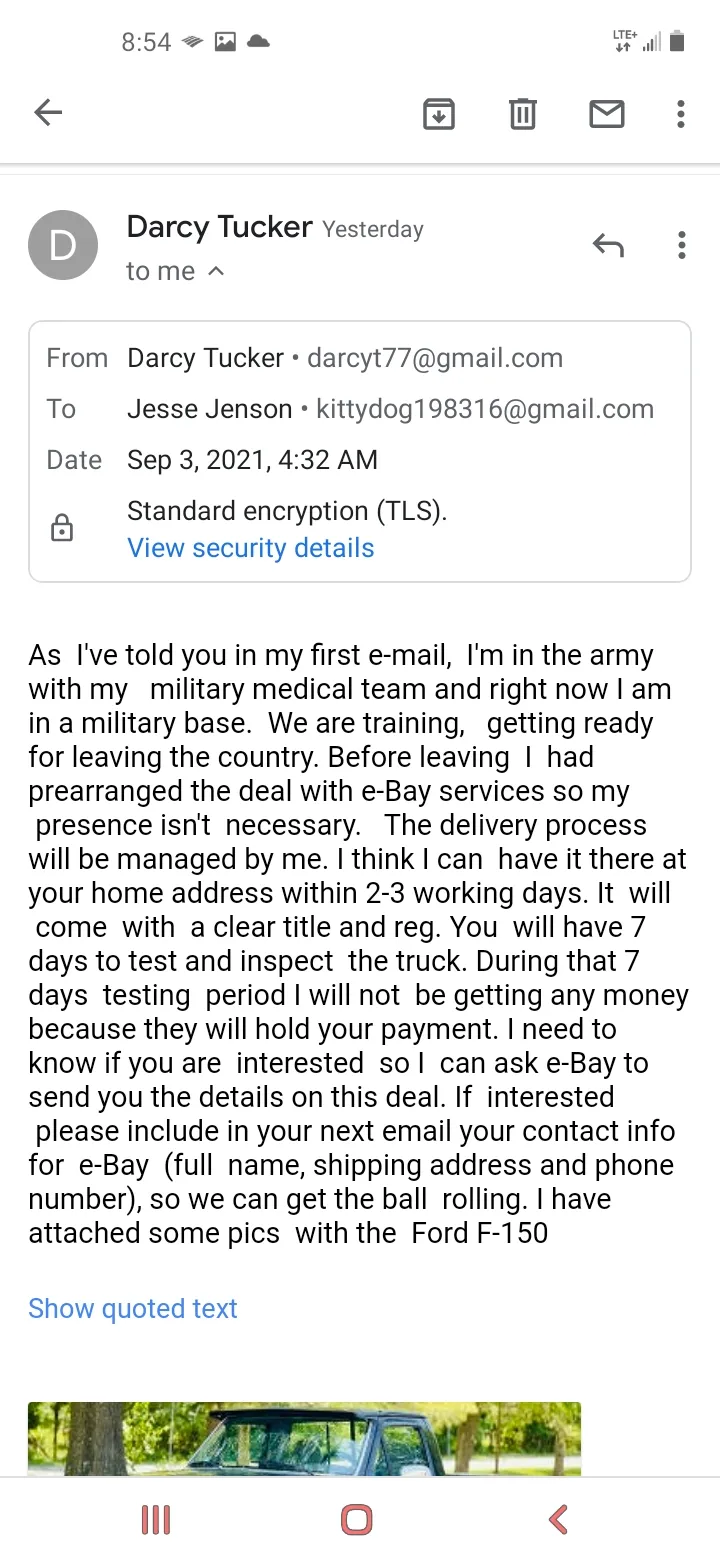Go back to the inbox list
Image resolution: width=720 pixels, height=1560 pixels.
click(48, 113)
